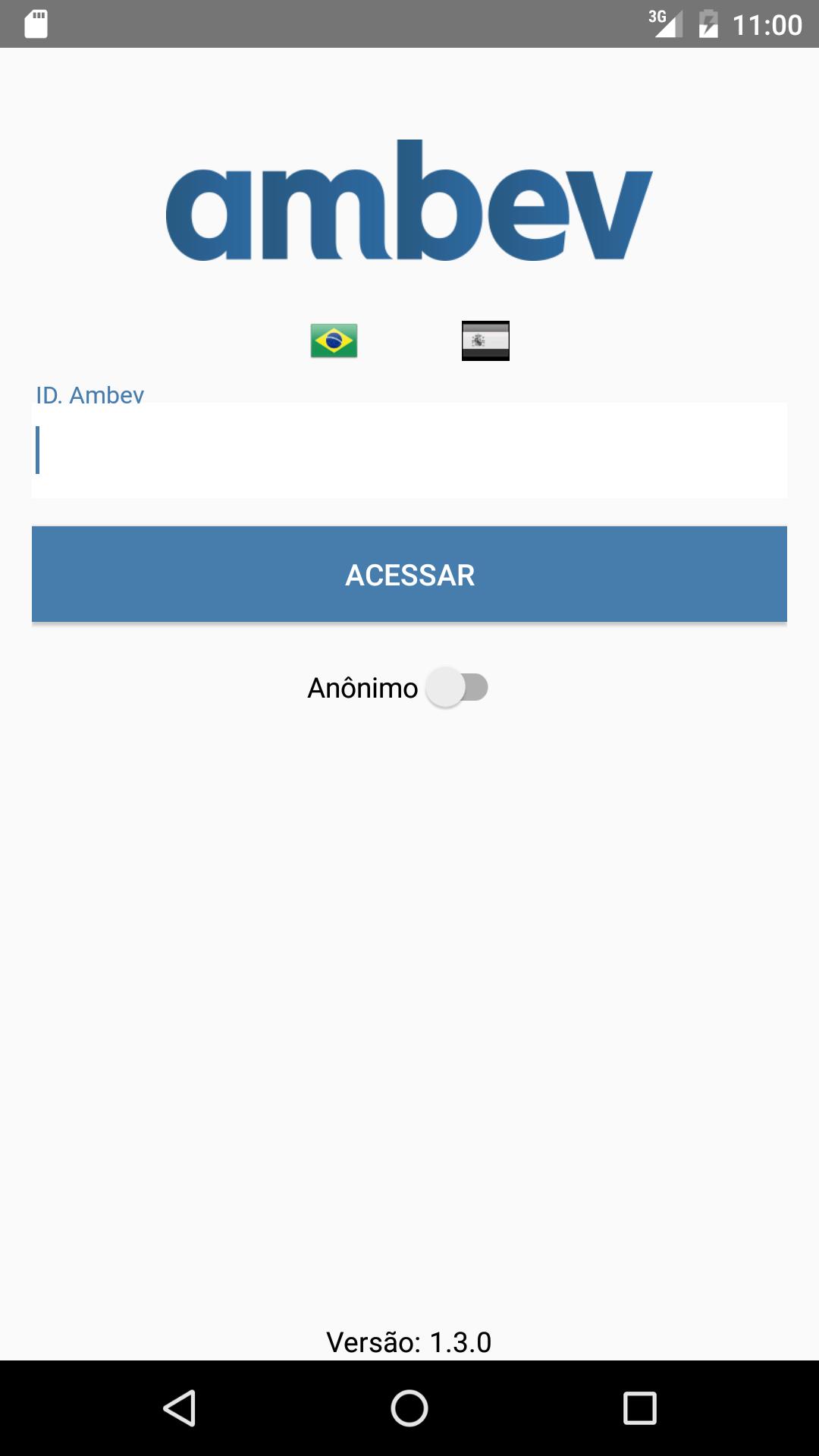The height and width of the screenshot is (1456, 819).
Task: Tap the battery charging indicator
Action: click(708, 24)
